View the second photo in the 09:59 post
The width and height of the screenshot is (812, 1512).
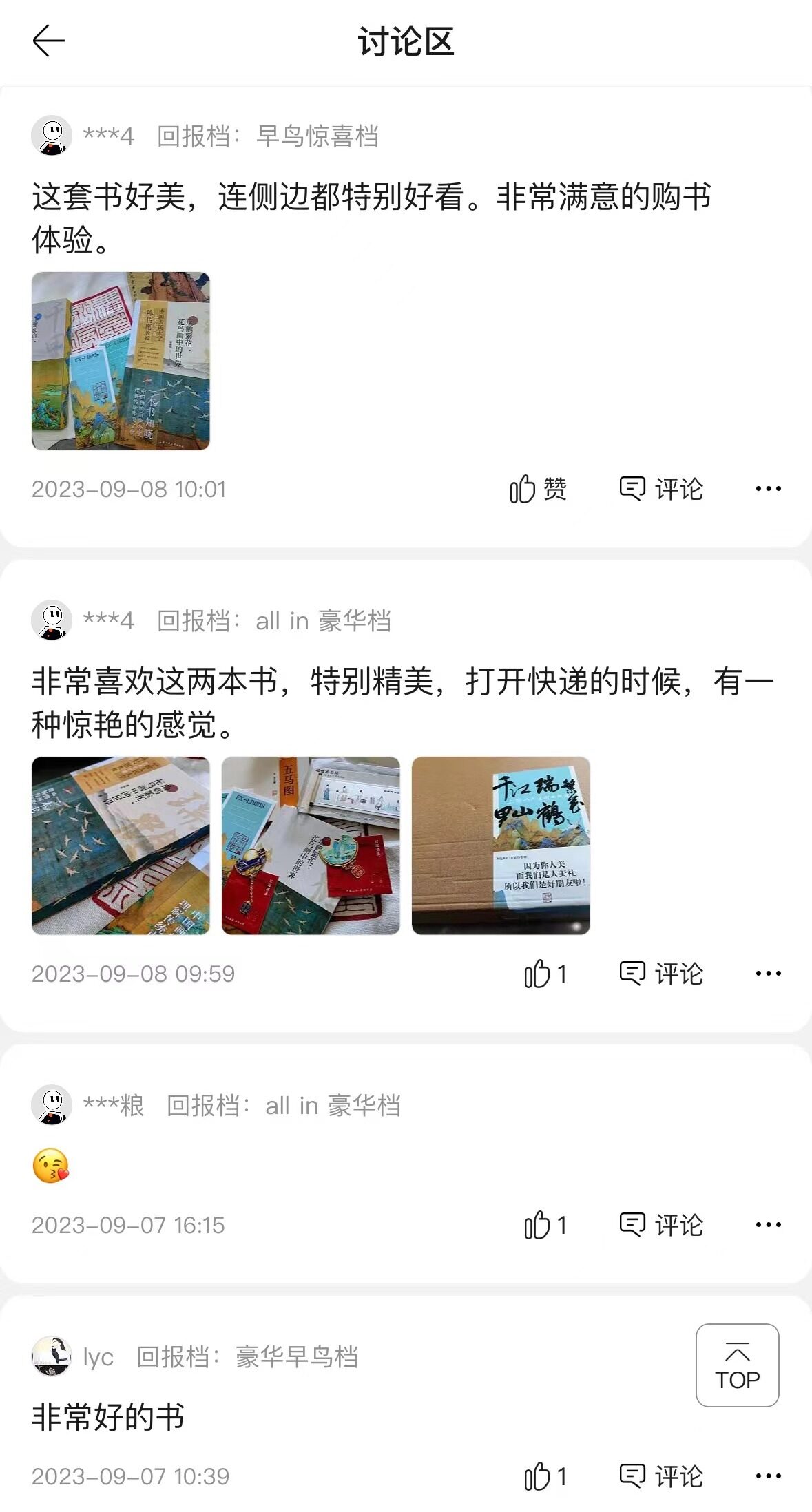311,846
